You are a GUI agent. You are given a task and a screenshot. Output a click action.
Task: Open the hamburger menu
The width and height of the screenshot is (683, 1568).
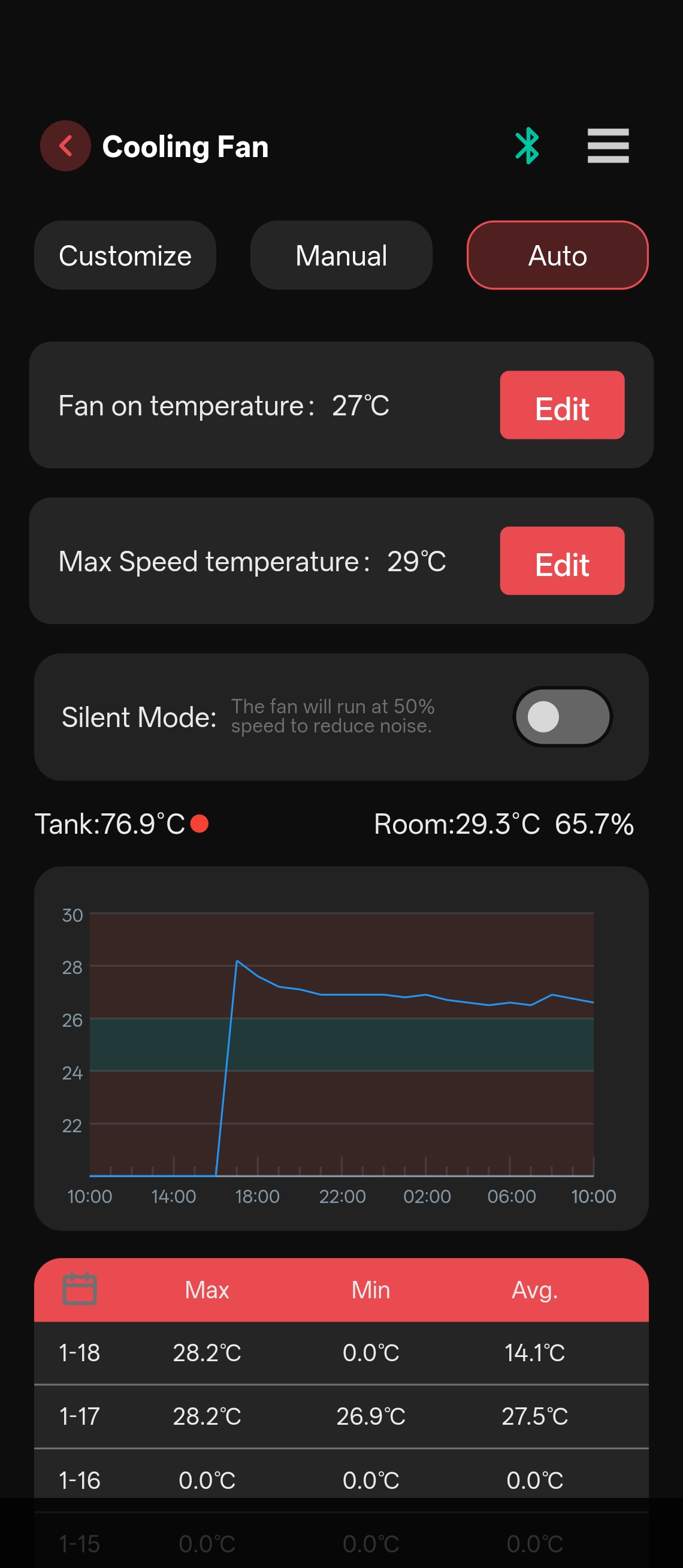[608, 146]
